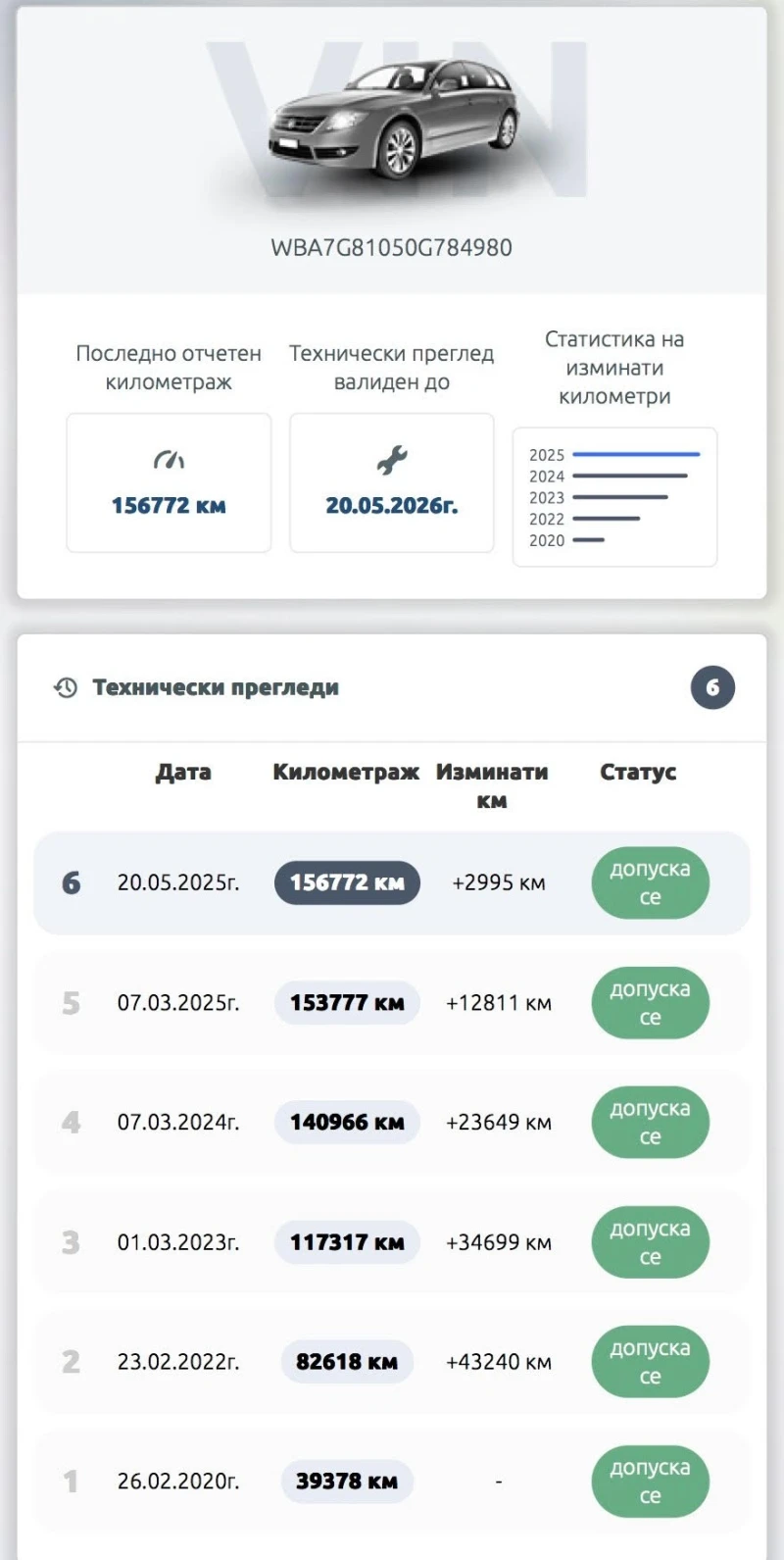The image size is (784, 1560).
Task: Expand inspection entry 2 from 23.02.2022г.
Action: pos(392,1362)
